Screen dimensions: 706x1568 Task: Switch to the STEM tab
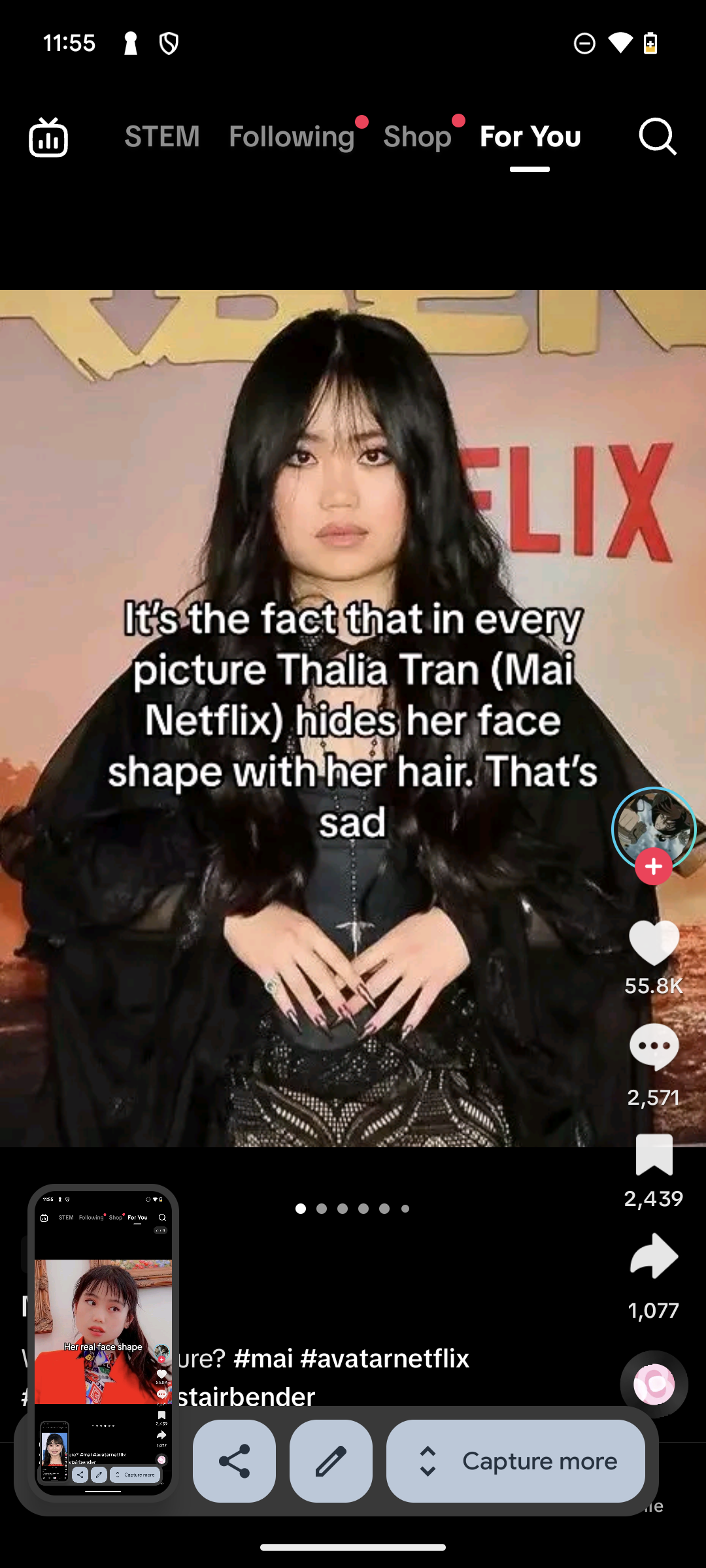click(x=162, y=137)
